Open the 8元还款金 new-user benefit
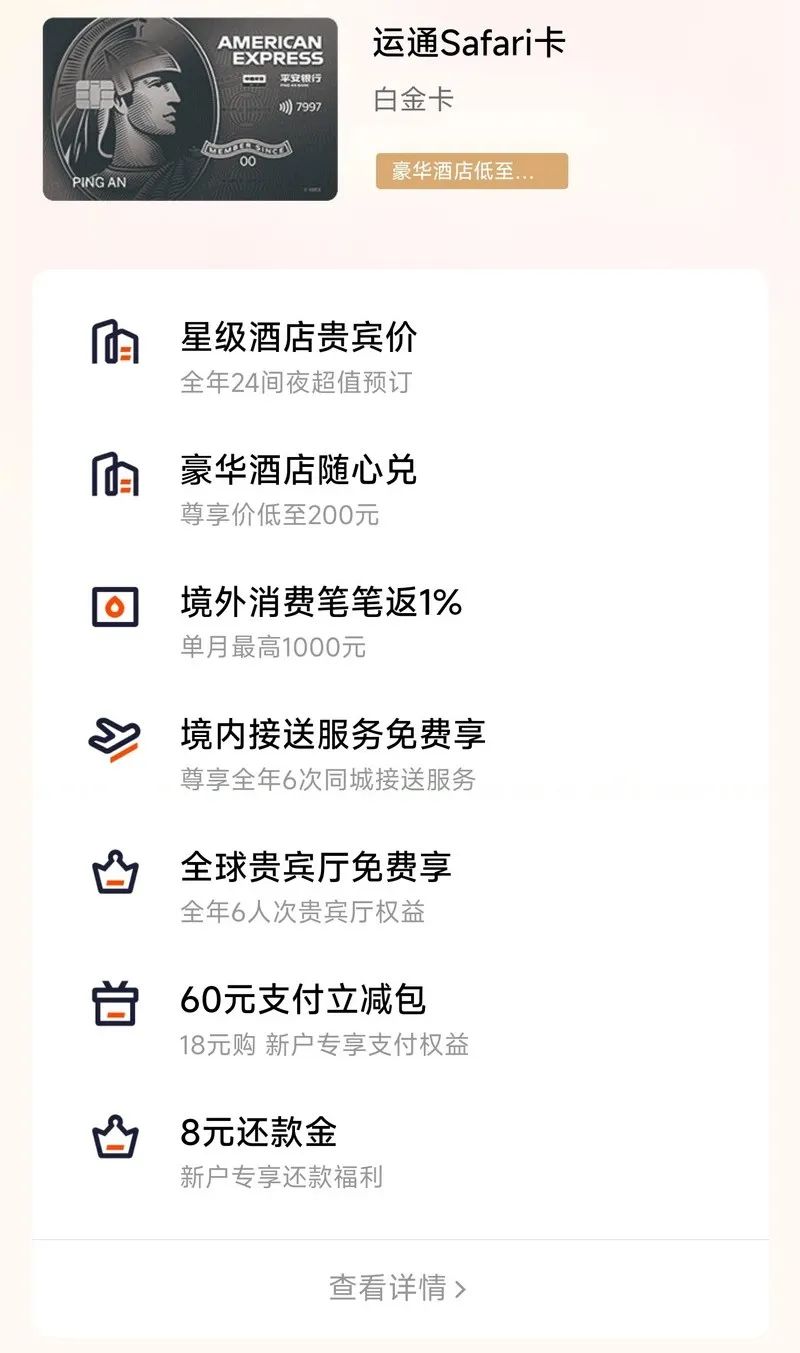 (400, 1151)
